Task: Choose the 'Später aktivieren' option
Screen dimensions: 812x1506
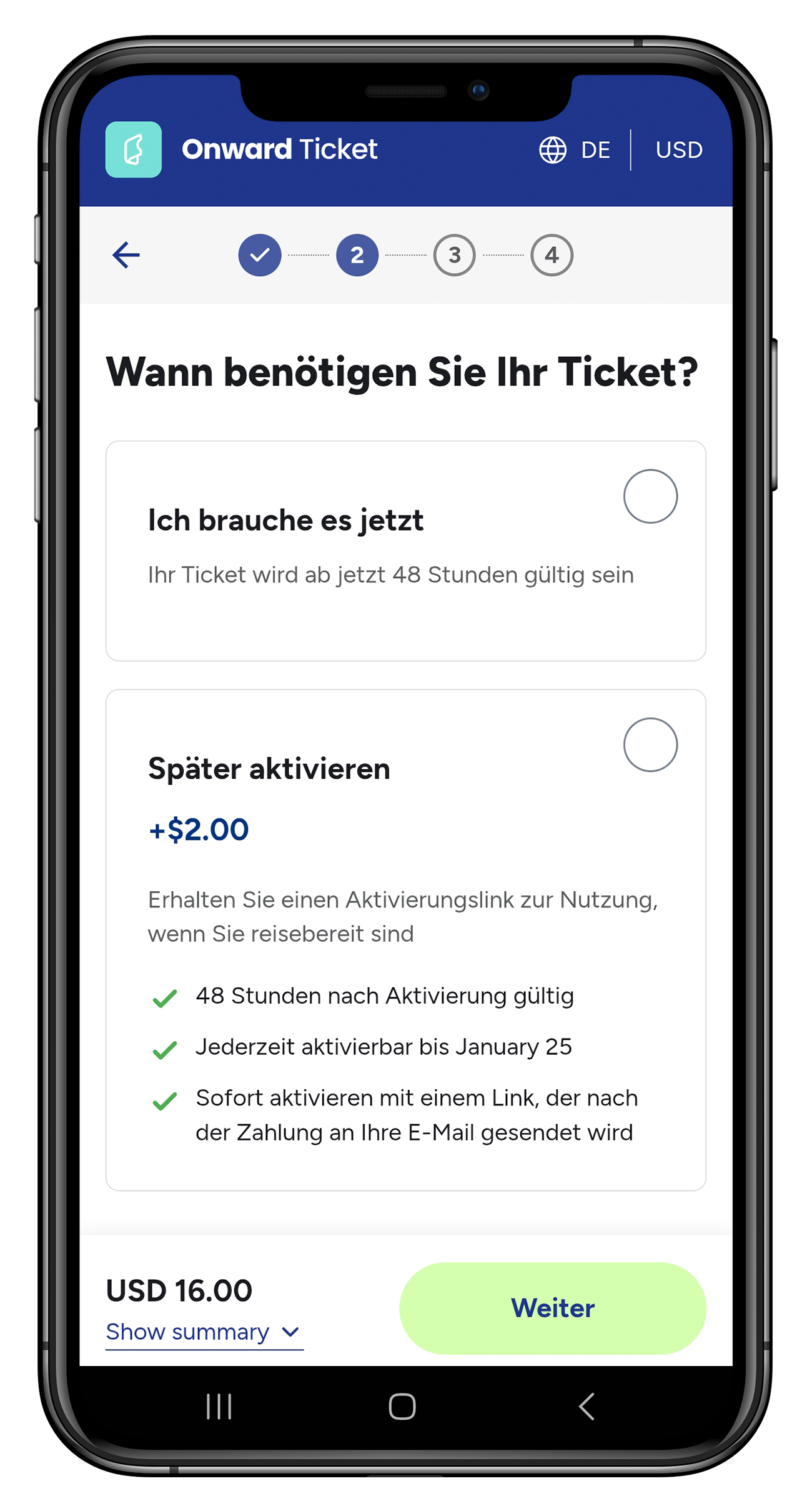Action: [650, 744]
